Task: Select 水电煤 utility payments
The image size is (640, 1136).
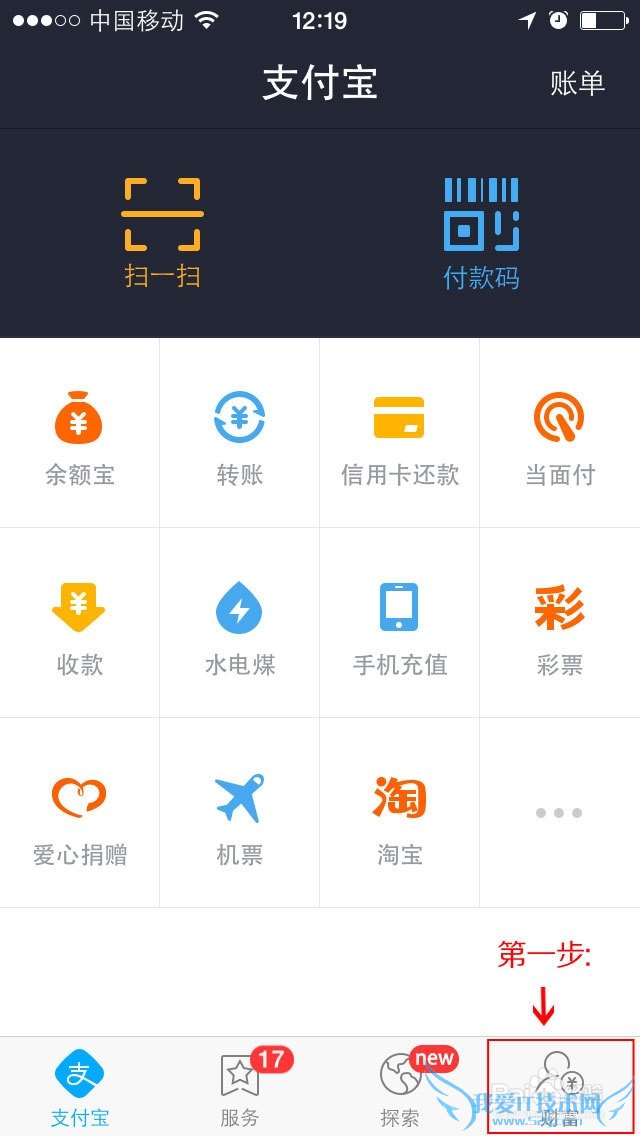Action: [x=240, y=624]
